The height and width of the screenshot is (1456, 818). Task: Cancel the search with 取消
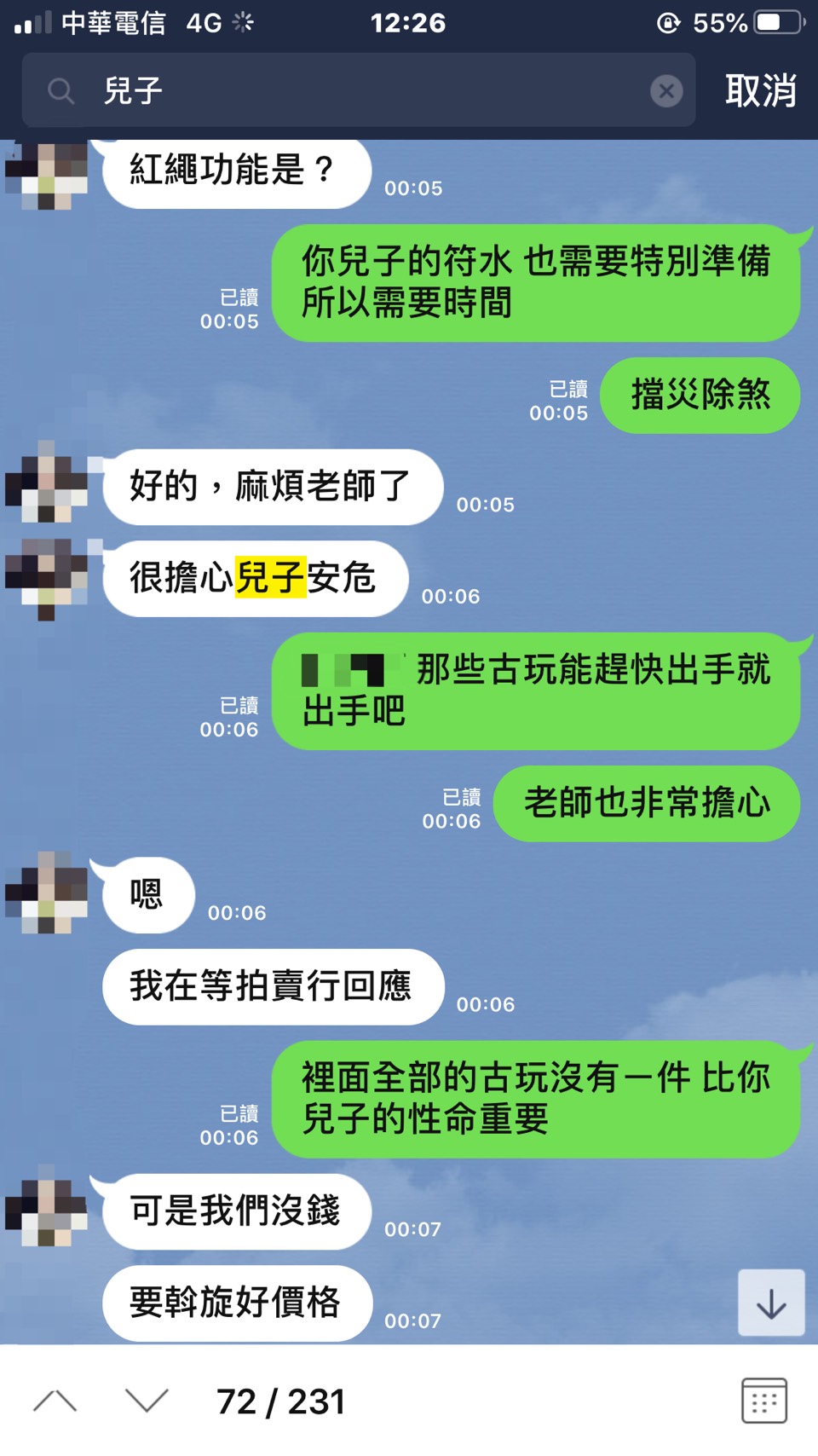760,90
